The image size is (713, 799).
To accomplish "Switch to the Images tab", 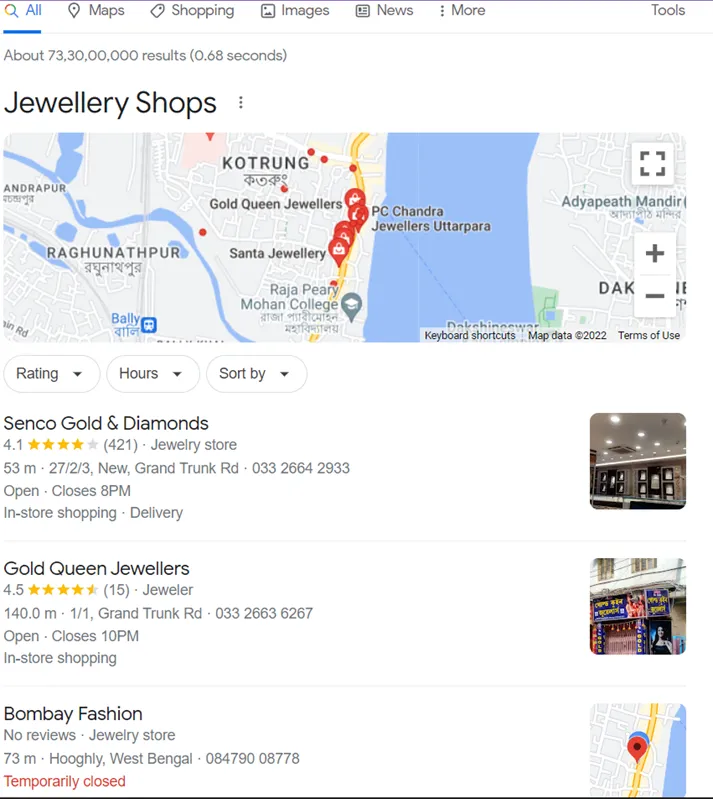I will point(295,11).
